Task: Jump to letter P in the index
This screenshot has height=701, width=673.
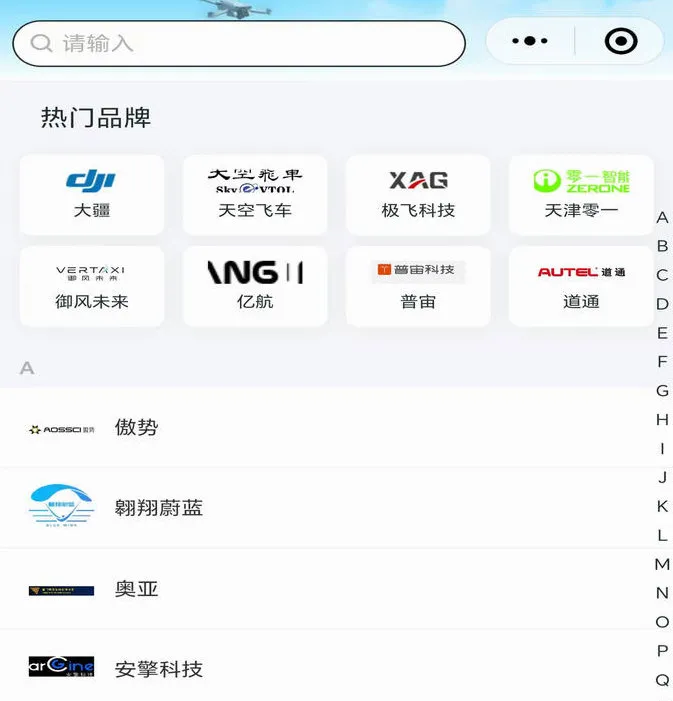Action: click(662, 651)
